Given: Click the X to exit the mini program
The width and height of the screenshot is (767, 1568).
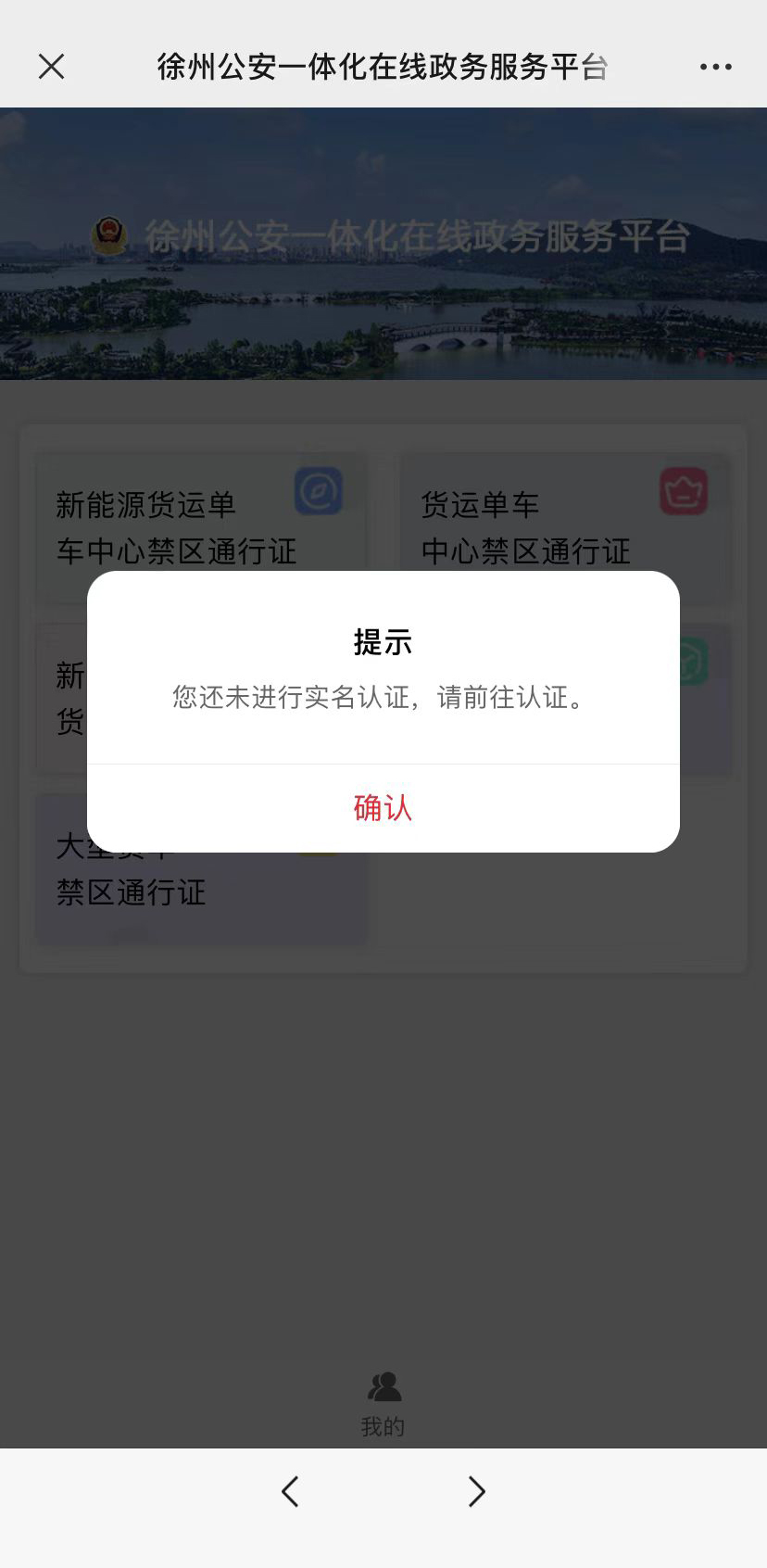Looking at the screenshot, I should 51,66.
